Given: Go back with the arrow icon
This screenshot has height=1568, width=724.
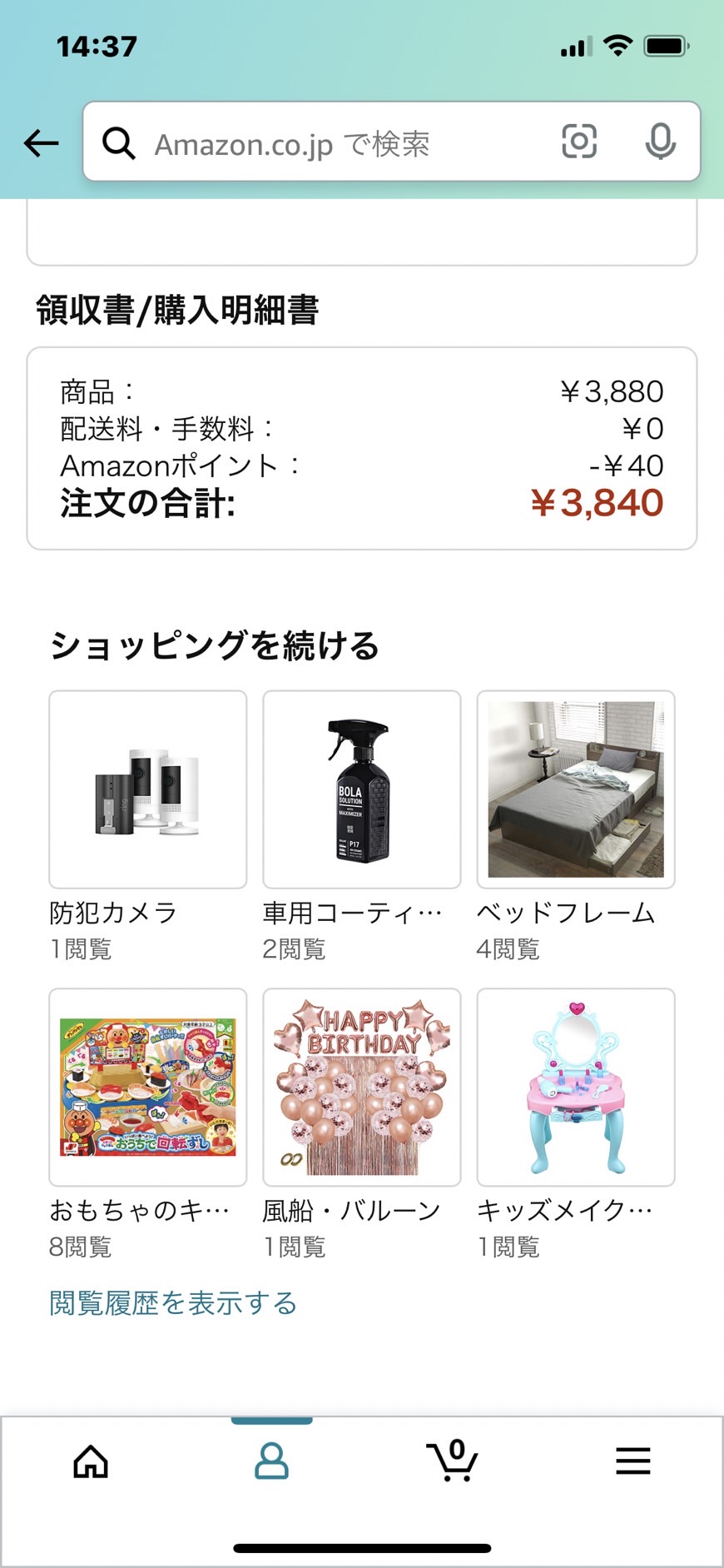Looking at the screenshot, I should (41, 143).
